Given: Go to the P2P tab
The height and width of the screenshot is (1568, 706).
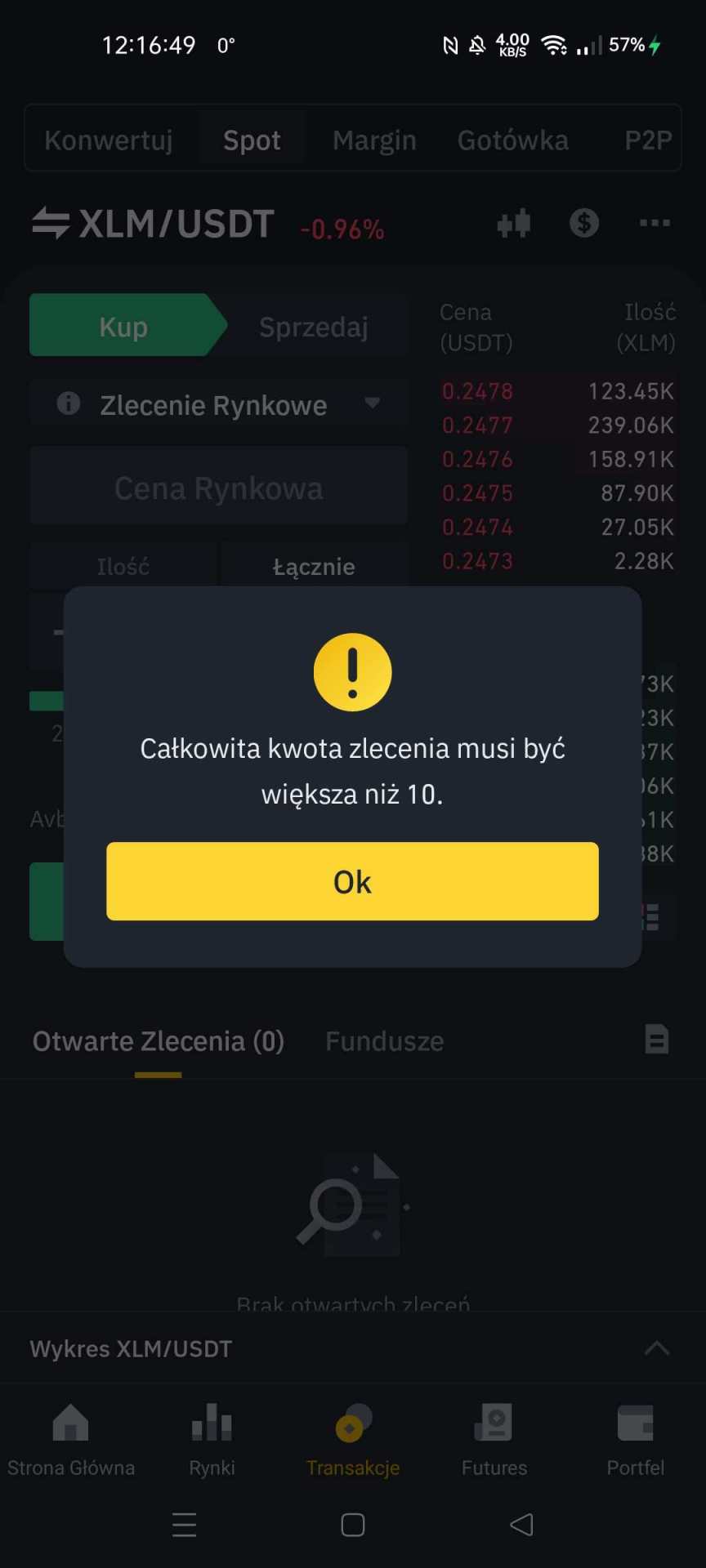Looking at the screenshot, I should click(x=647, y=140).
